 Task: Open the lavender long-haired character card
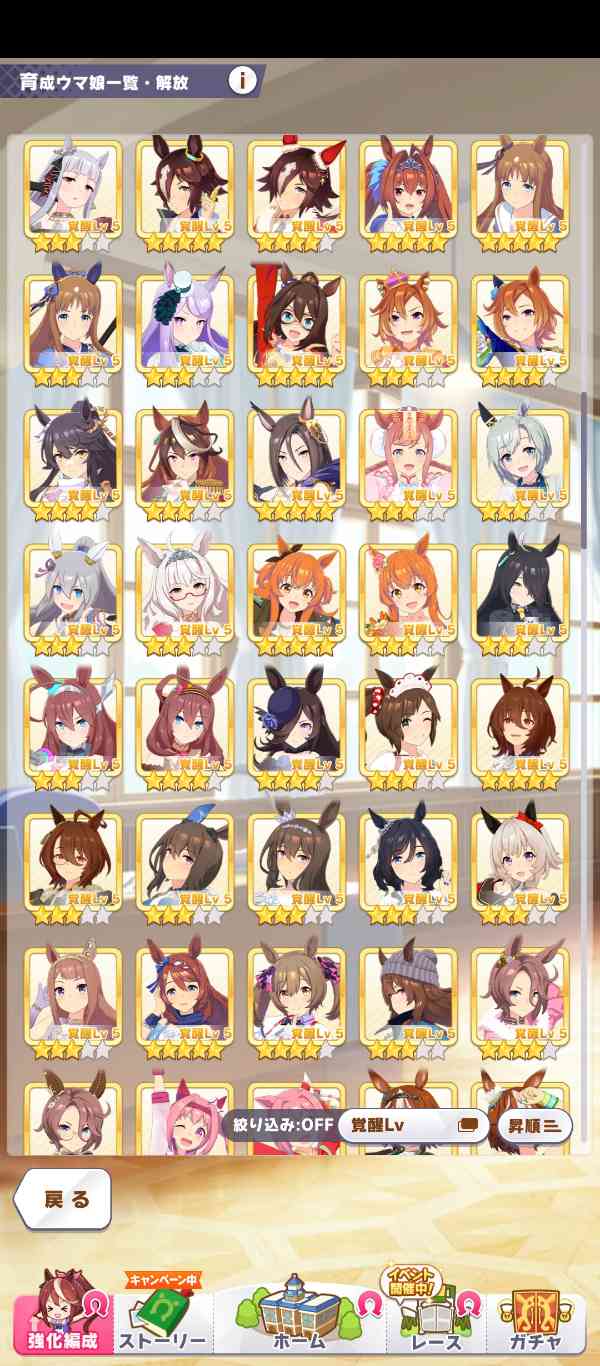pyautogui.click(x=185, y=330)
